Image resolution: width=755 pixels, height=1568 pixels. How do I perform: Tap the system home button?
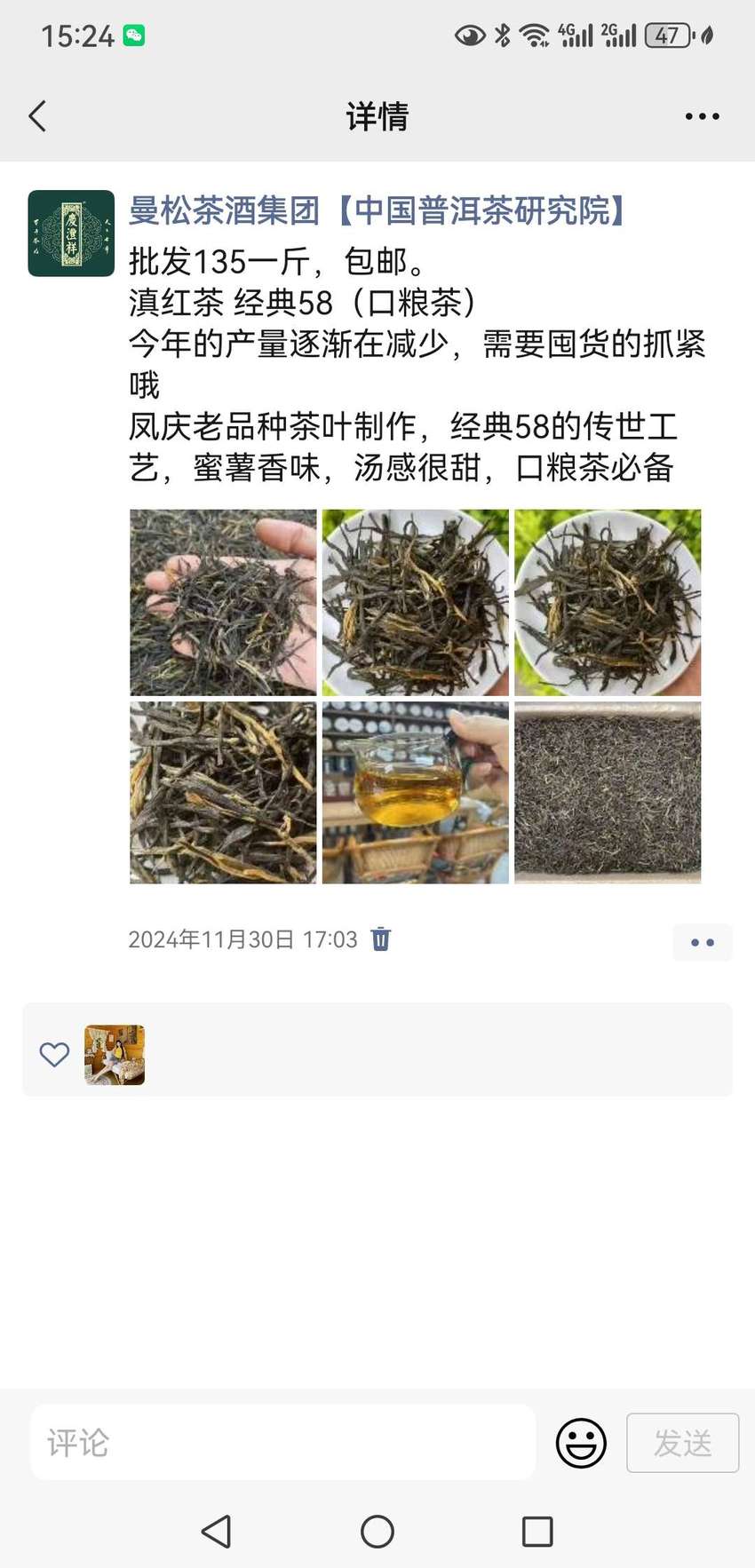(x=377, y=1532)
